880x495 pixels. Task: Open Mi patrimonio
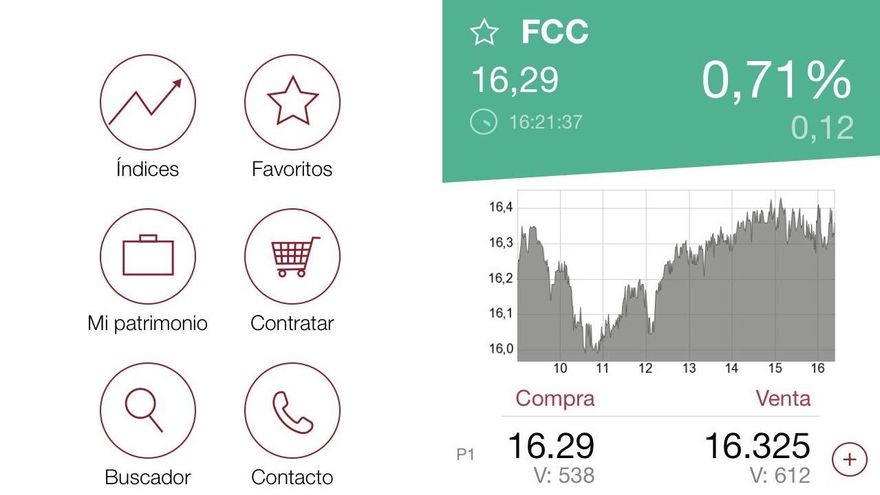point(147,257)
